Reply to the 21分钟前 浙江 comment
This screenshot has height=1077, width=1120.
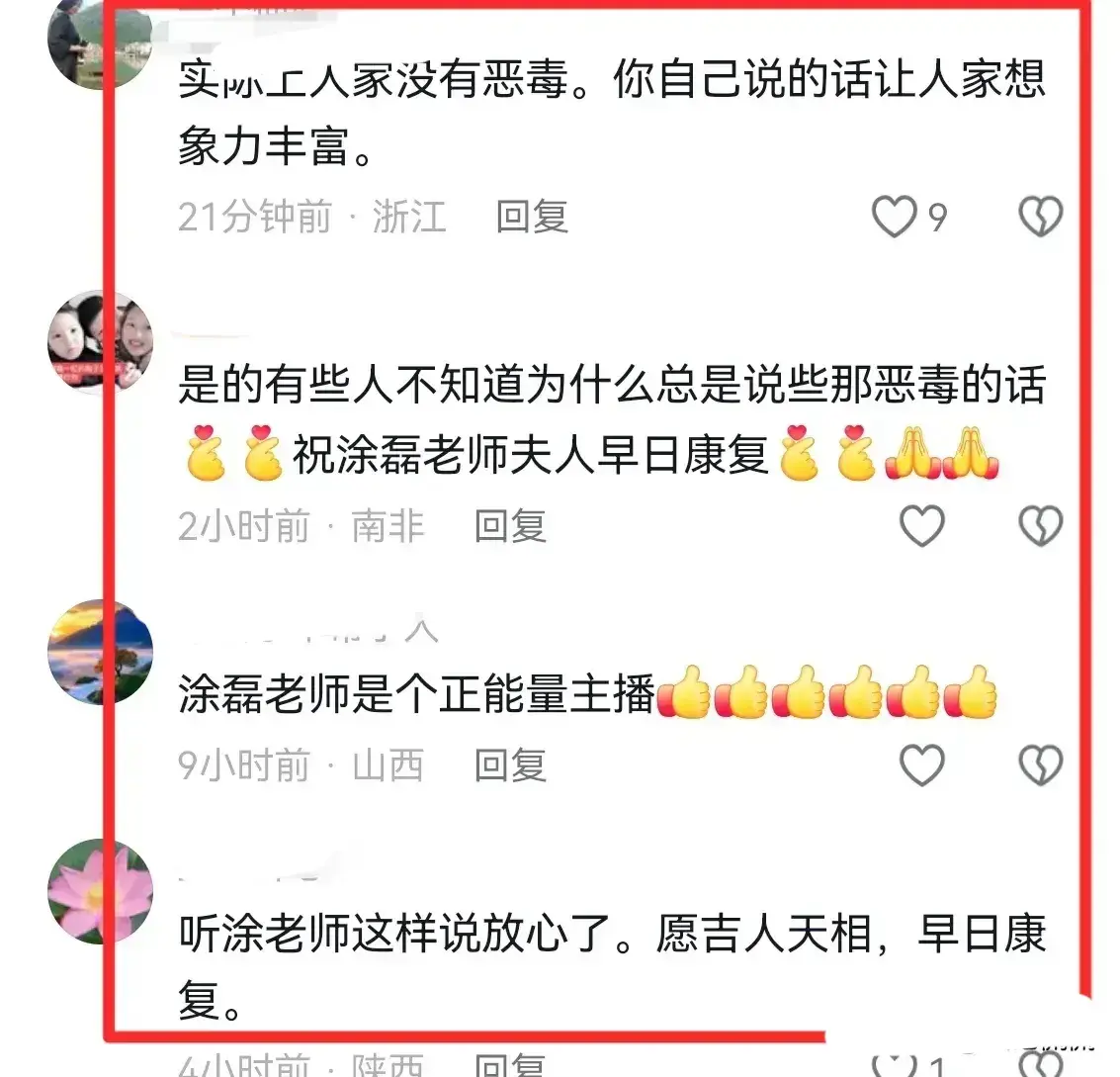pos(532,217)
